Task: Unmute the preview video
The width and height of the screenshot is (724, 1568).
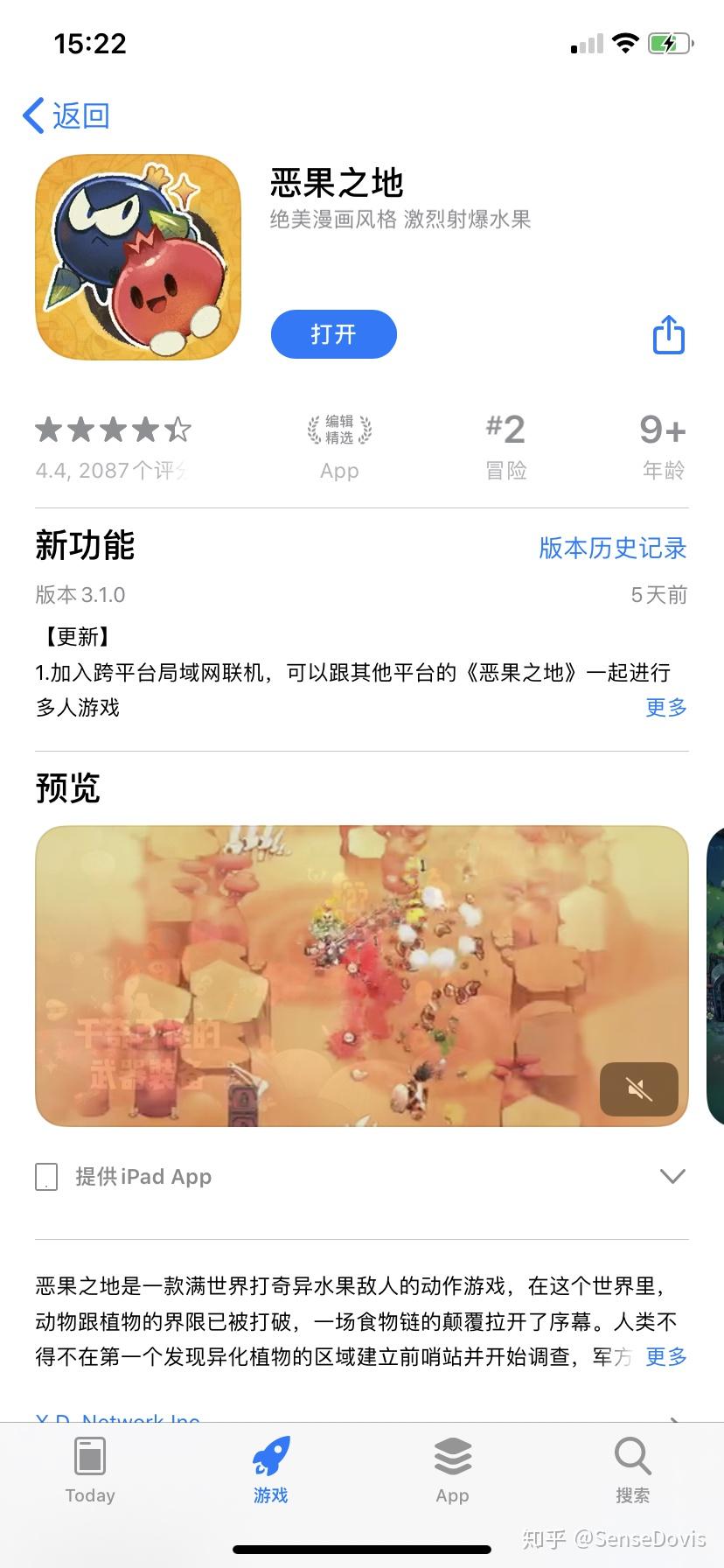Action: (x=639, y=1089)
